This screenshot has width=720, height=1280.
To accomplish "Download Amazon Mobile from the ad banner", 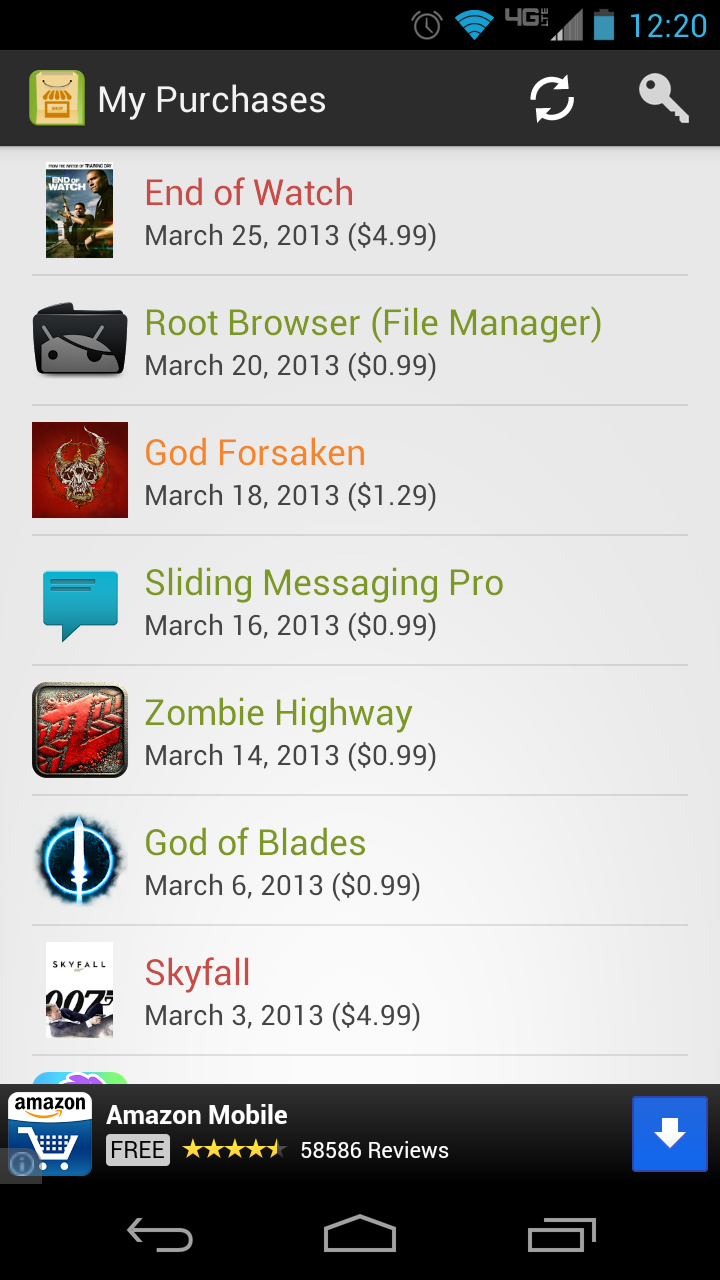I will tap(669, 1134).
